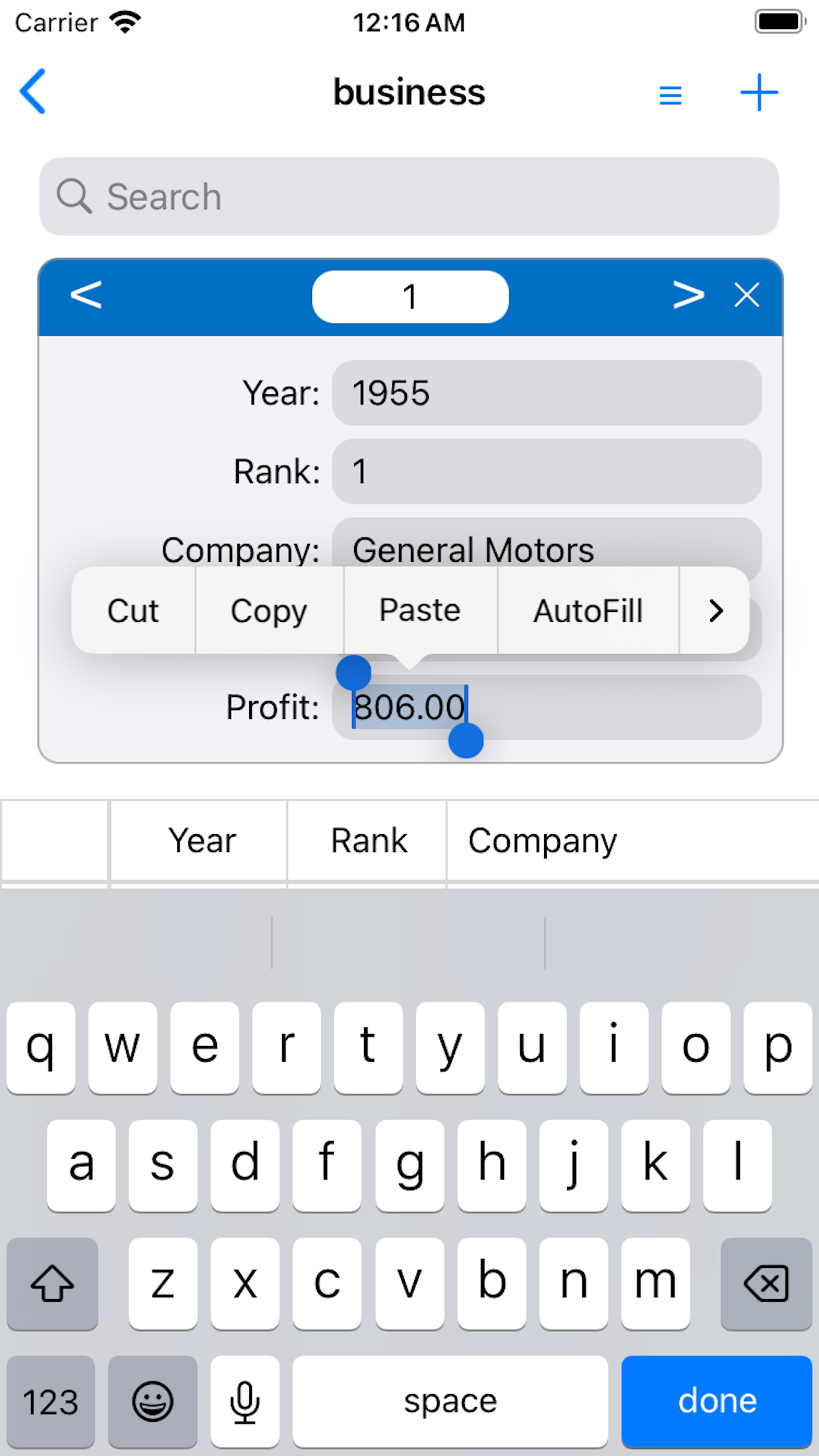Cut the selected profit value
The image size is (819, 1456).
(133, 611)
